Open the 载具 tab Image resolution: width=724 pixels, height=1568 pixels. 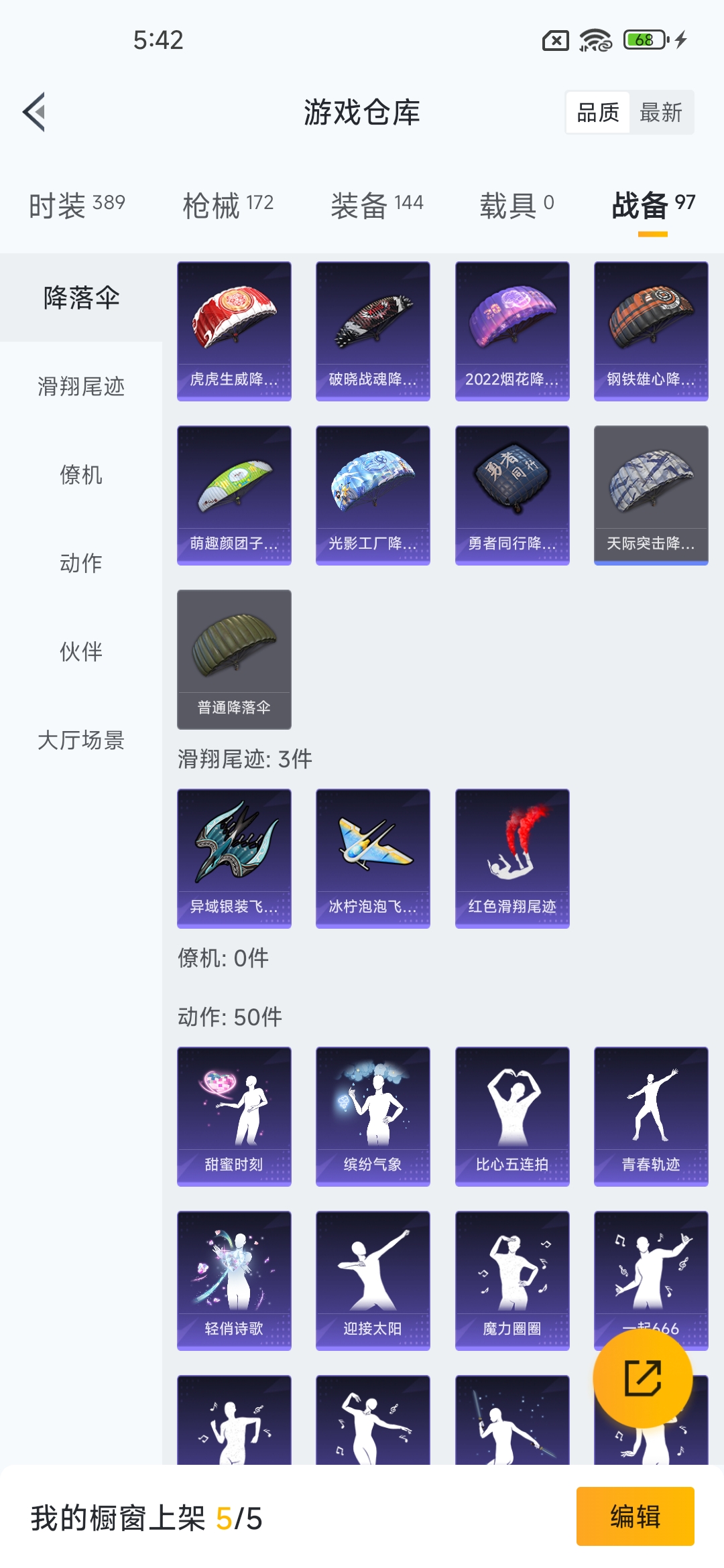(x=516, y=205)
